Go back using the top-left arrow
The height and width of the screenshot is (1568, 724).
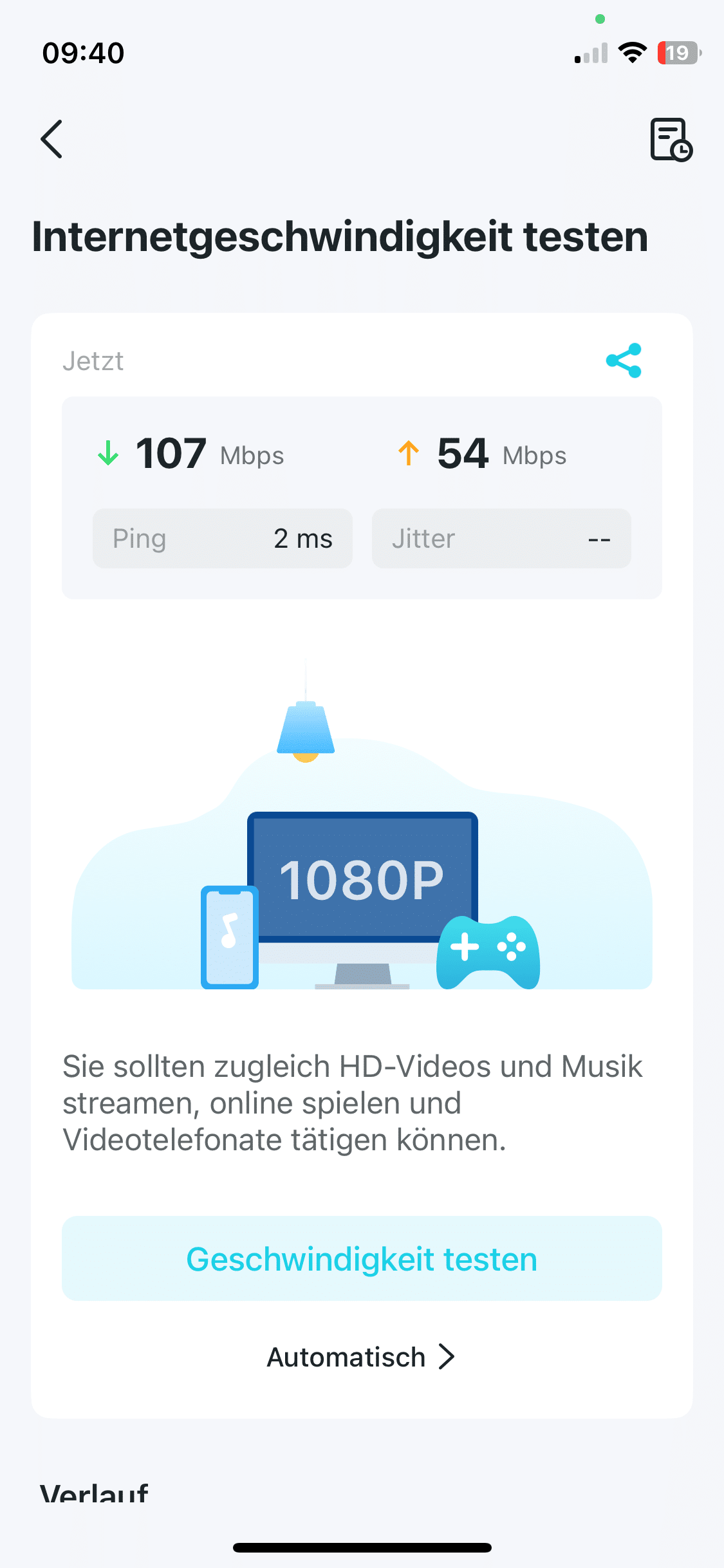point(51,139)
